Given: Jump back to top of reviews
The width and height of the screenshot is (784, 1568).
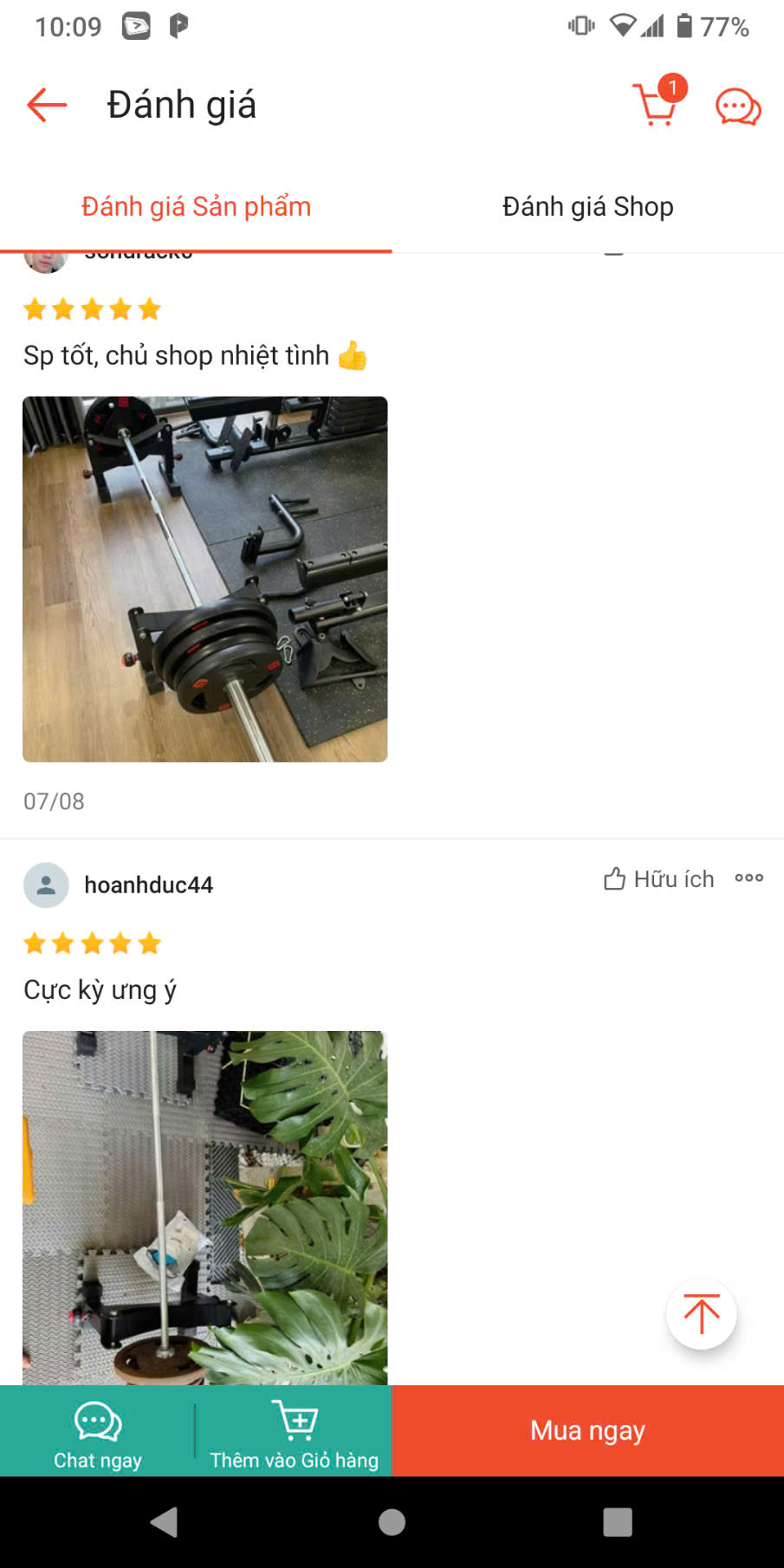Looking at the screenshot, I should (x=701, y=1313).
